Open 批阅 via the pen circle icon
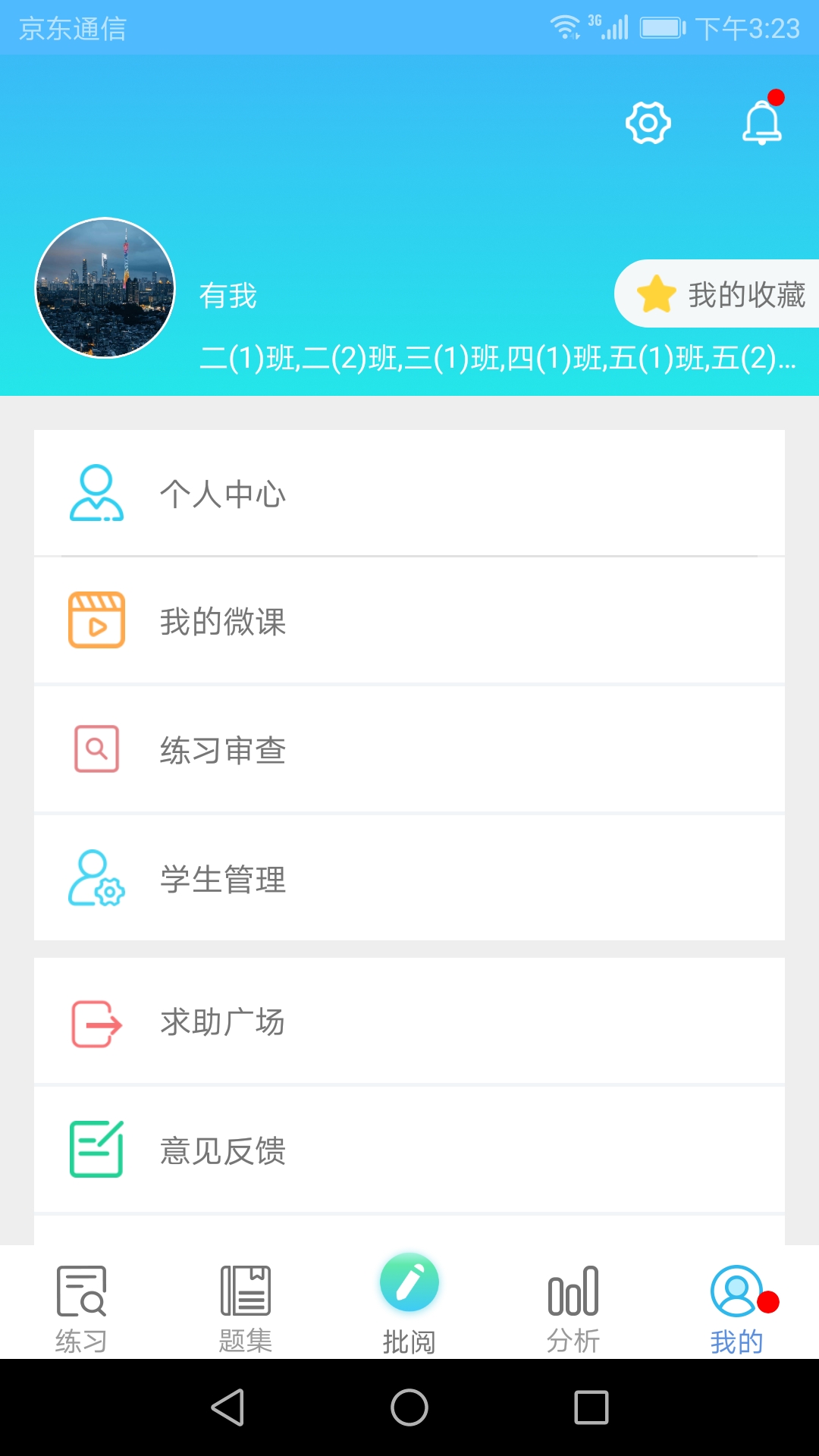 (x=409, y=1282)
